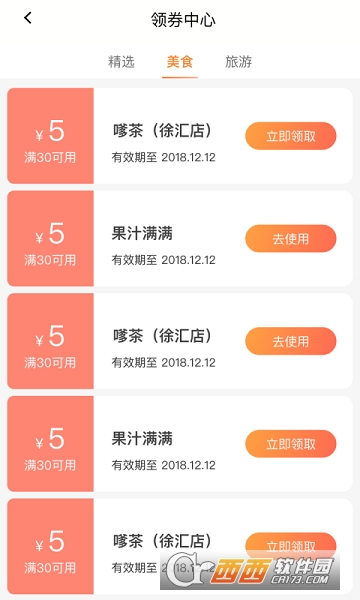Tap 去使用 on the 果汁满满 coupon

tap(291, 238)
